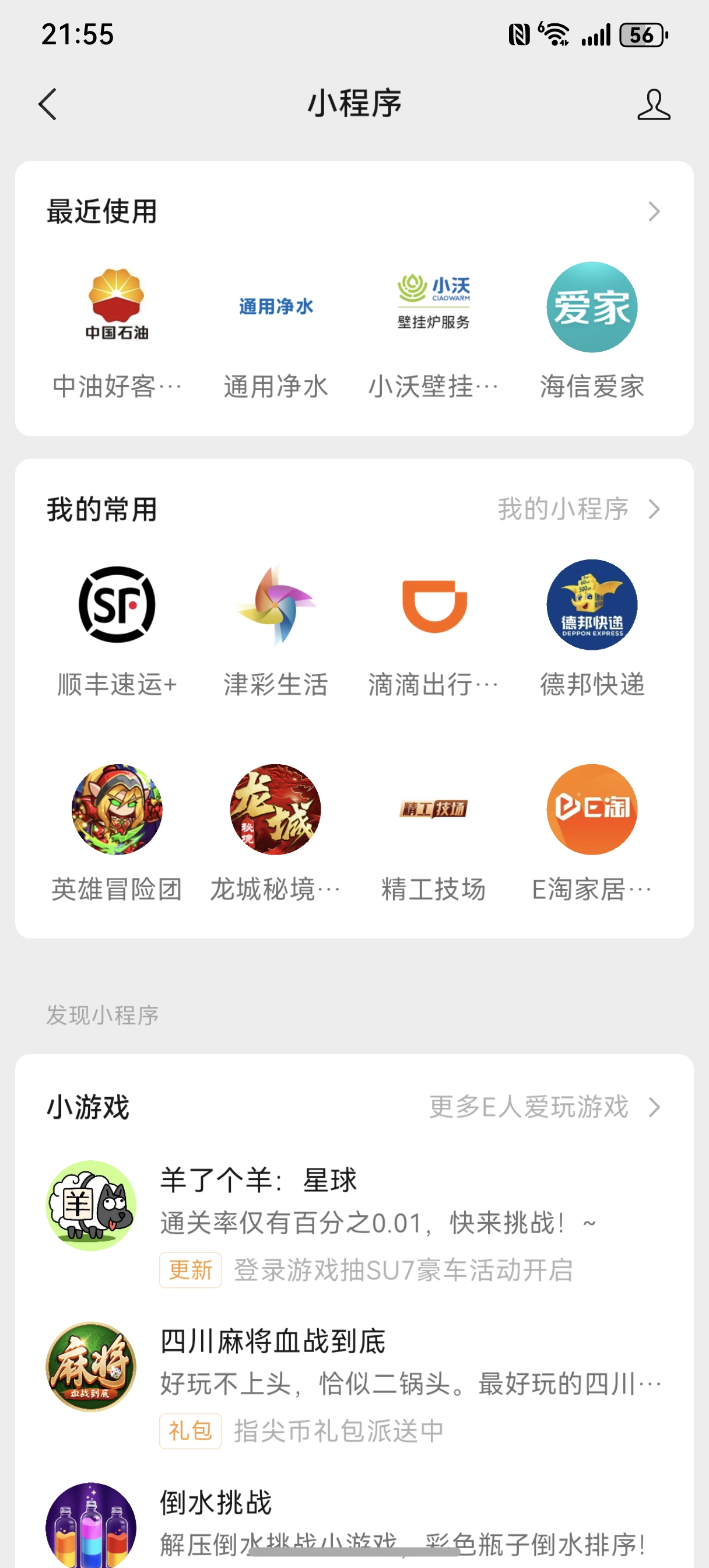Launch the 精工技场 mini program

point(433,810)
